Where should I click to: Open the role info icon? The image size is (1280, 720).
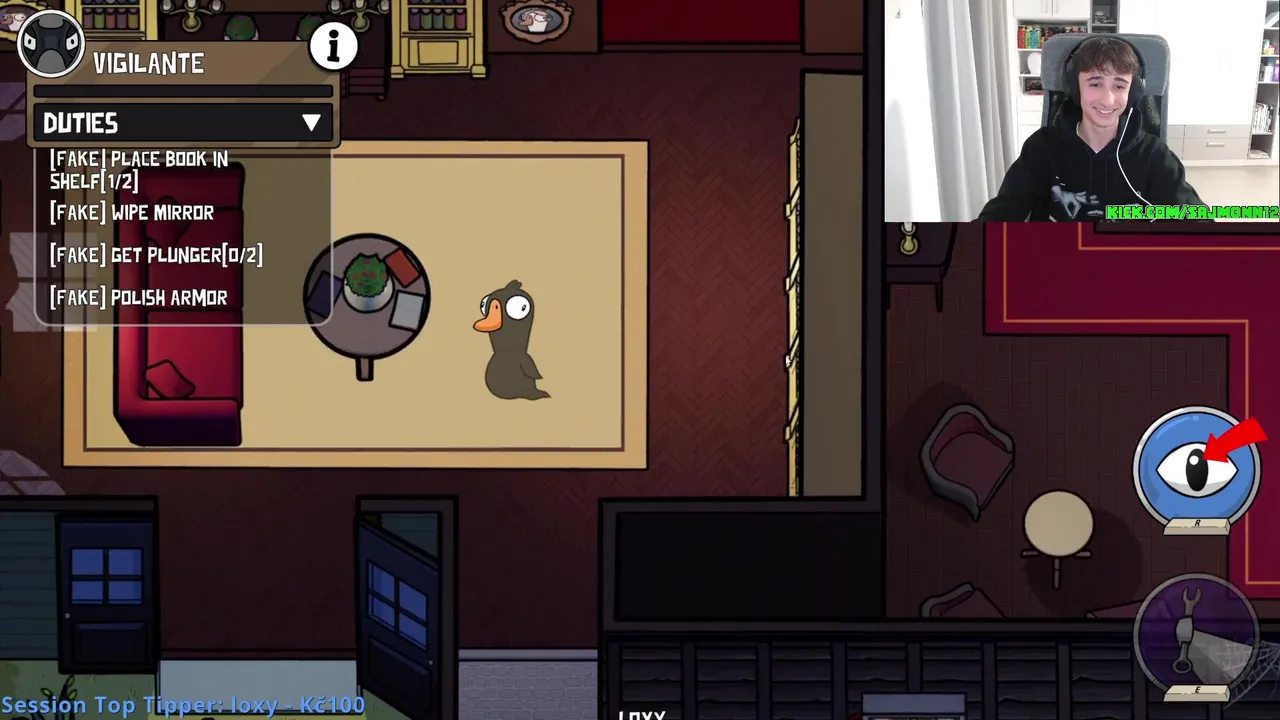tap(333, 46)
